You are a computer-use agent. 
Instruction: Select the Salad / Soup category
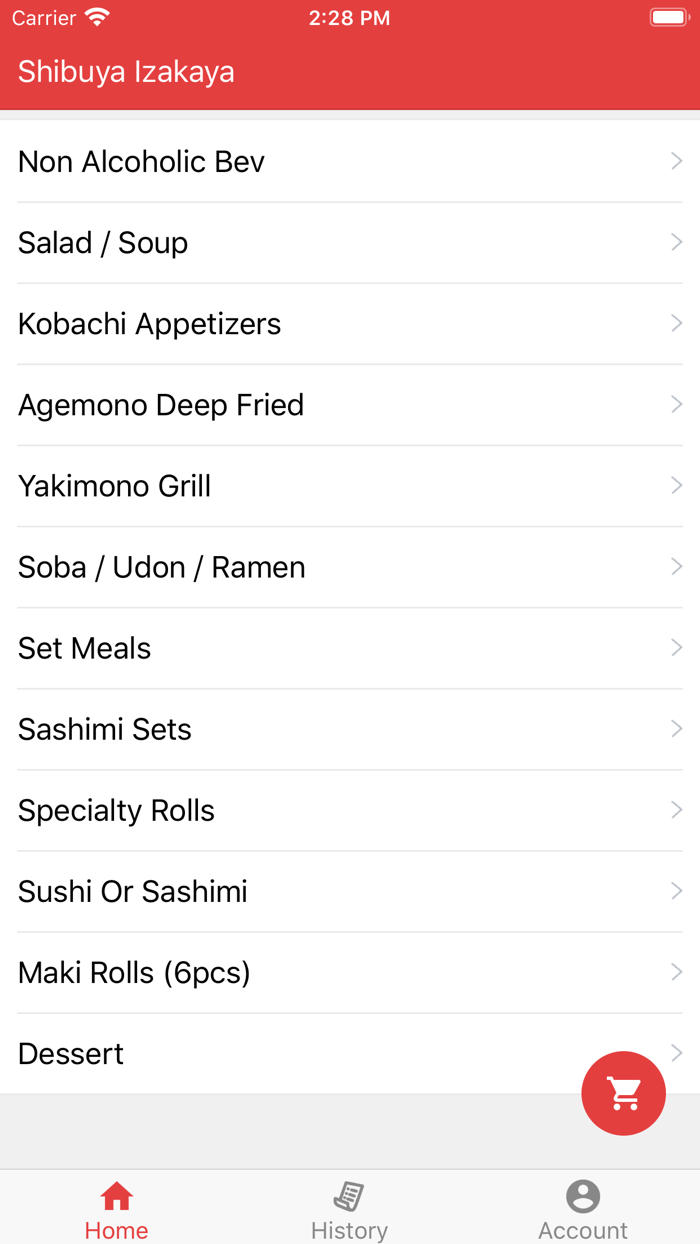pos(350,243)
